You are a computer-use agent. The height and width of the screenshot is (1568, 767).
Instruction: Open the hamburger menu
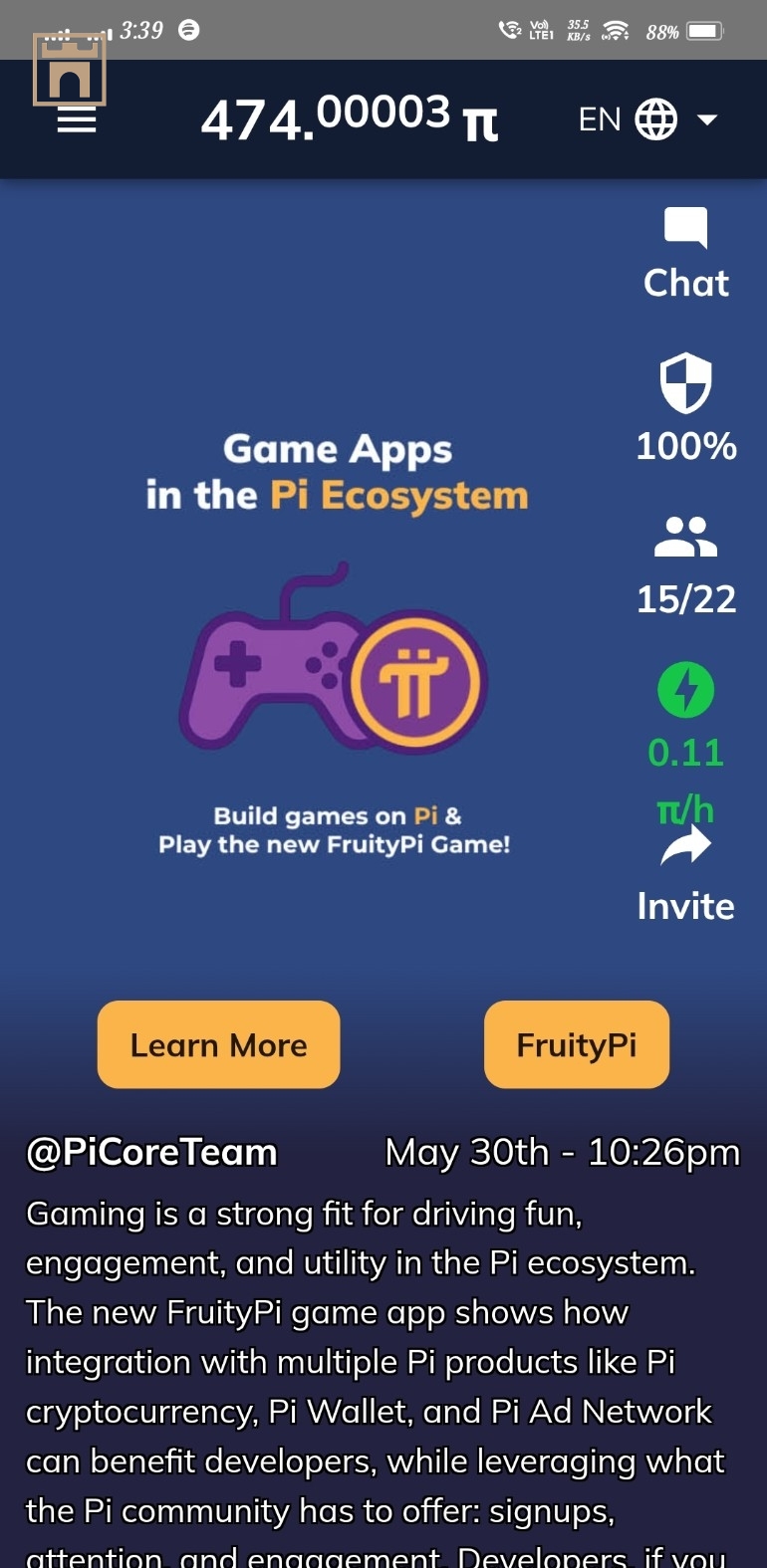77,121
